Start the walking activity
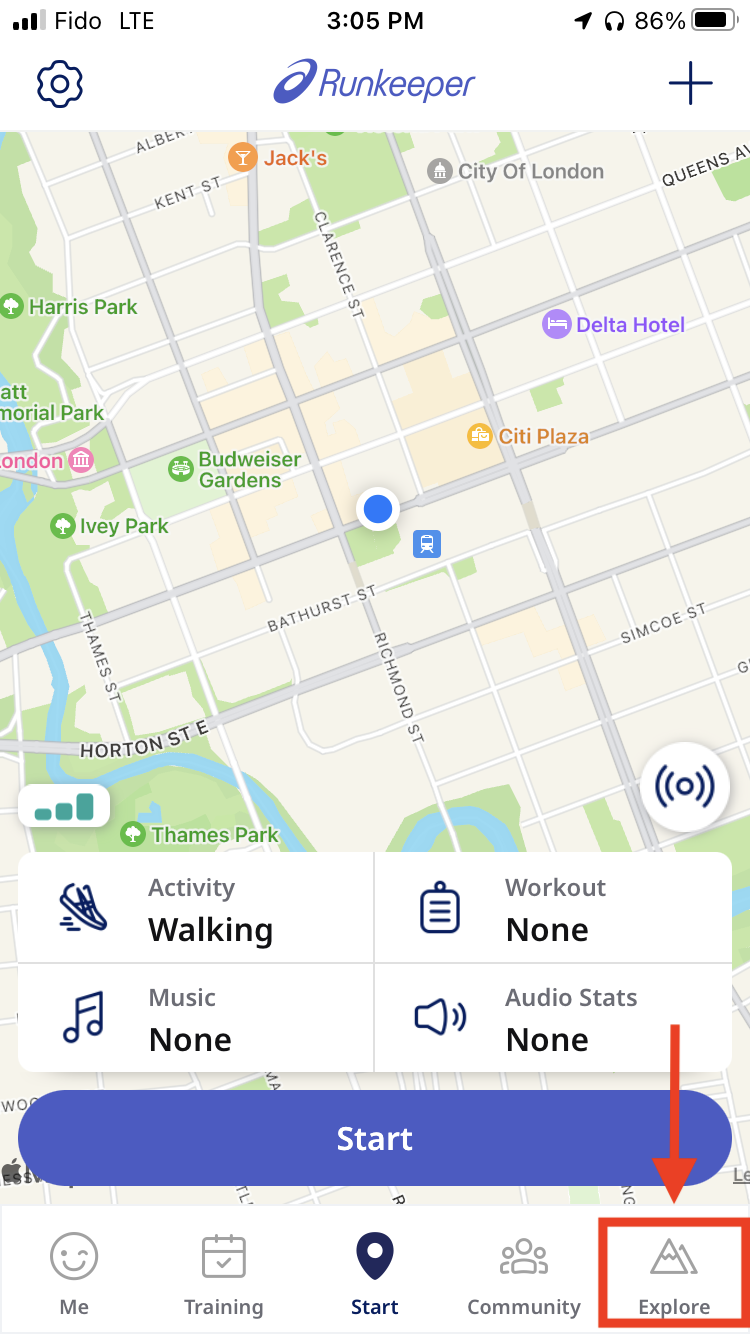750x1334 pixels. [375, 1138]
